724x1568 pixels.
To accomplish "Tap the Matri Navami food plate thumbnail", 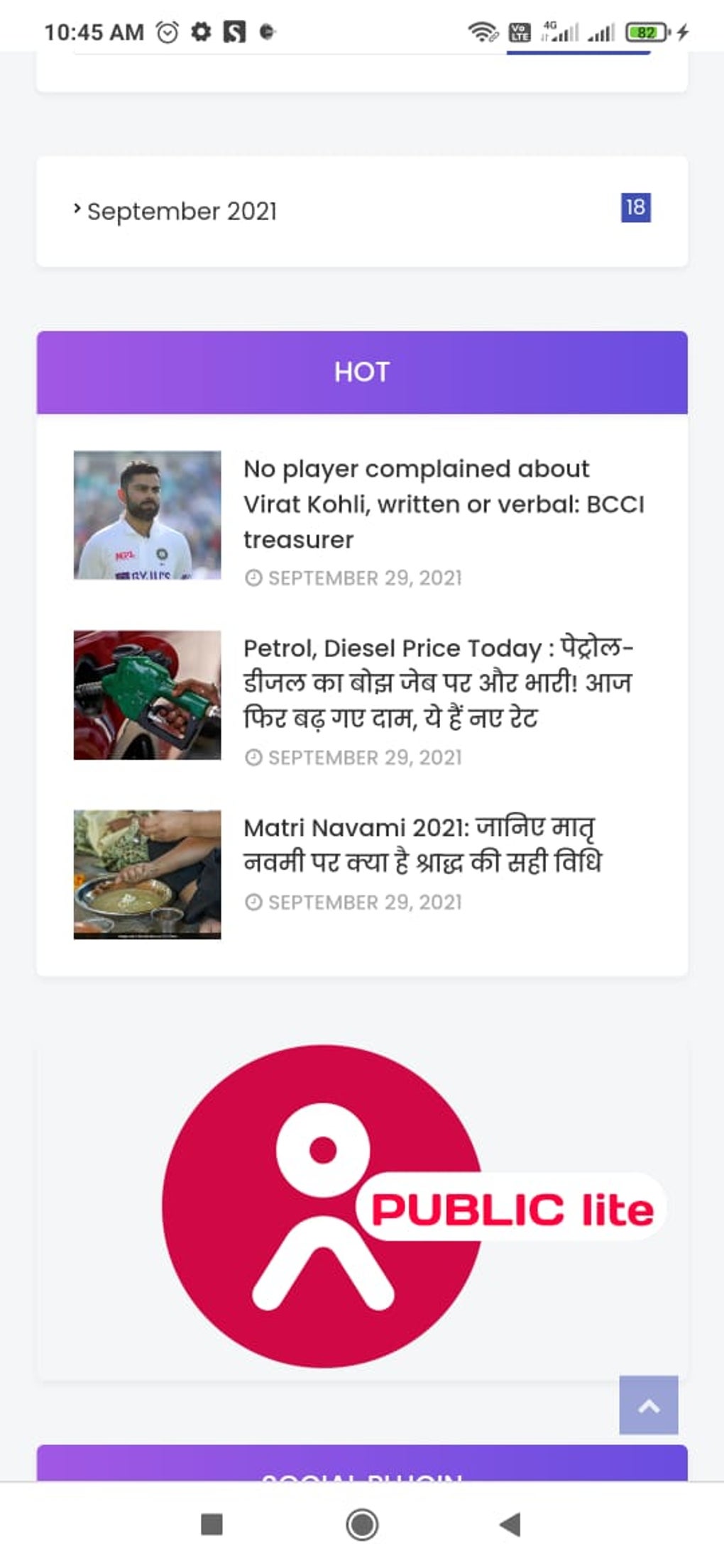I will 147,874.
